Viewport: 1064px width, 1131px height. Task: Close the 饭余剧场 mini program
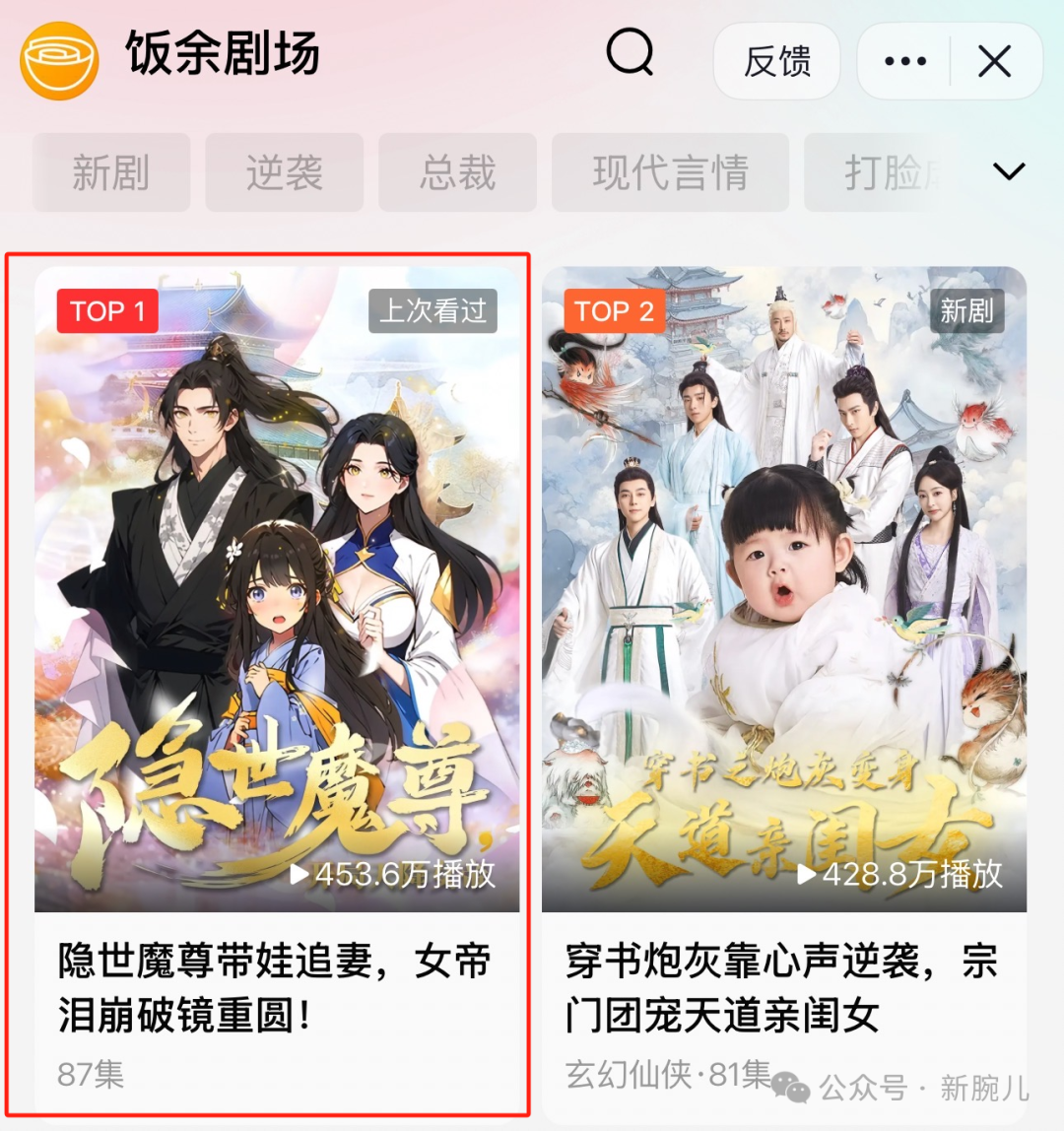pos(994,61)
